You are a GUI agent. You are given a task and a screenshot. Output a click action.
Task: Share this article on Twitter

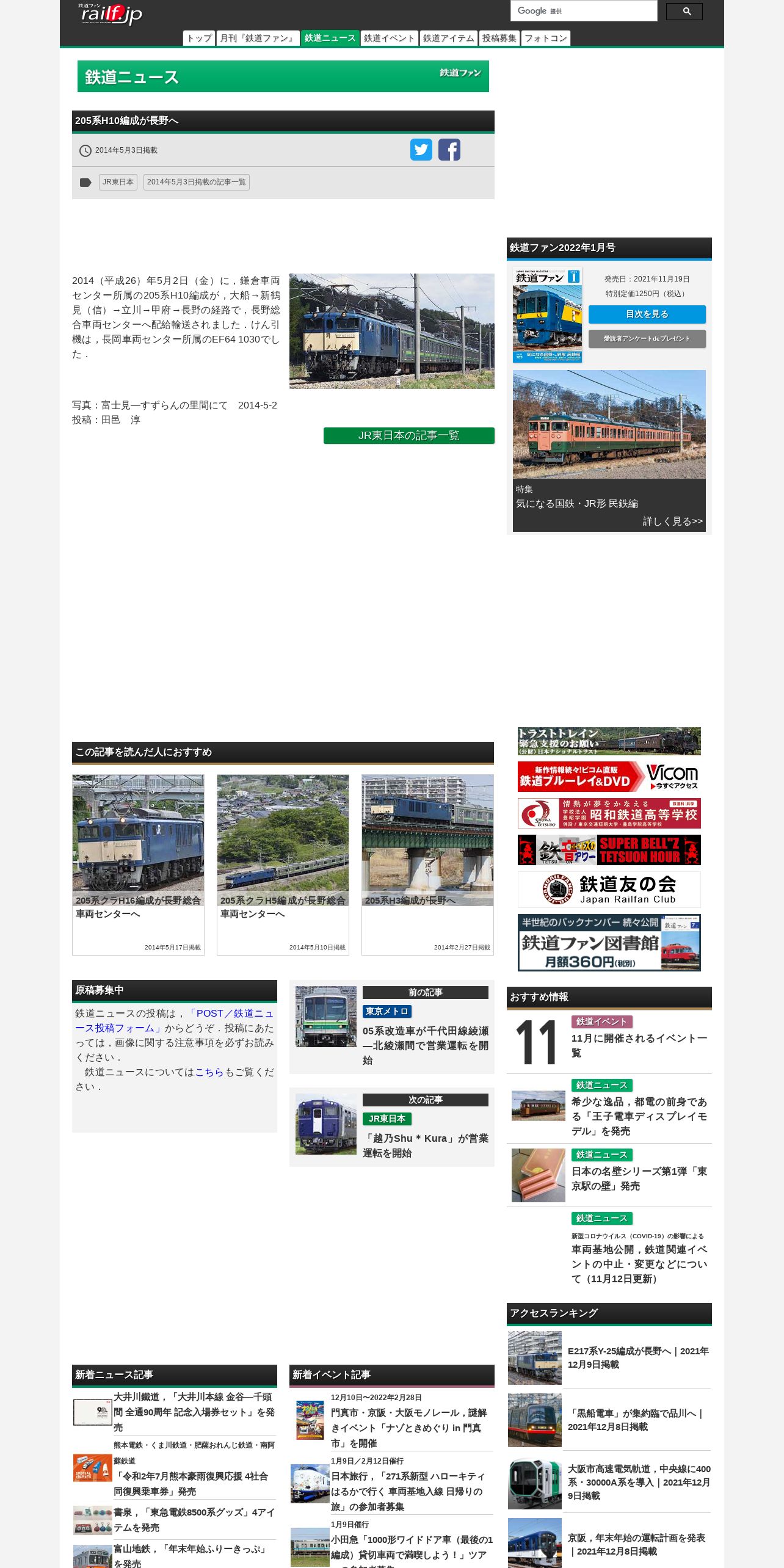[421, 150]
